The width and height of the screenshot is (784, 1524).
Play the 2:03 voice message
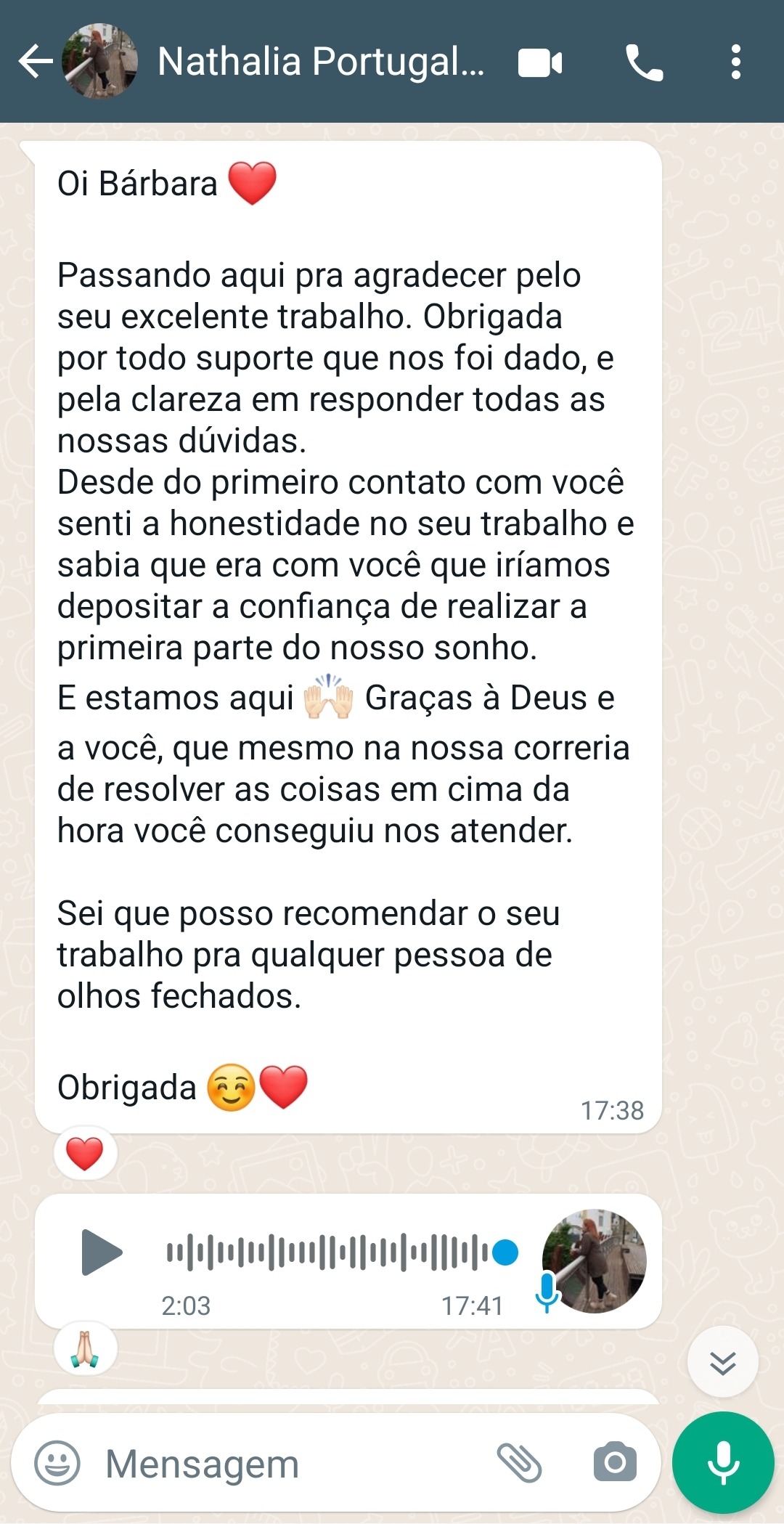click(x=102, y=1252)
